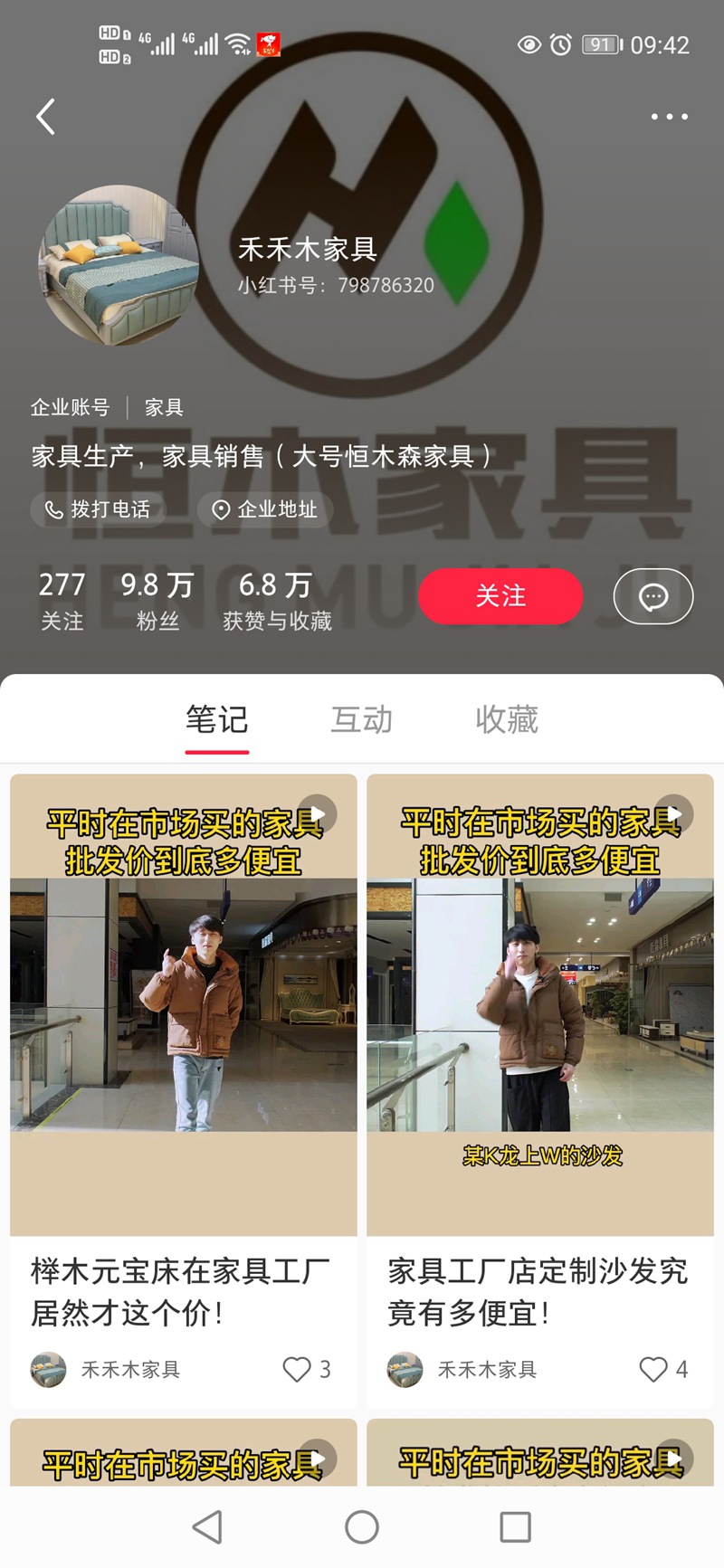724x1568 pixels.
Task: Open 获赞与收藏 stats
Action: click(x=277, y=600)
